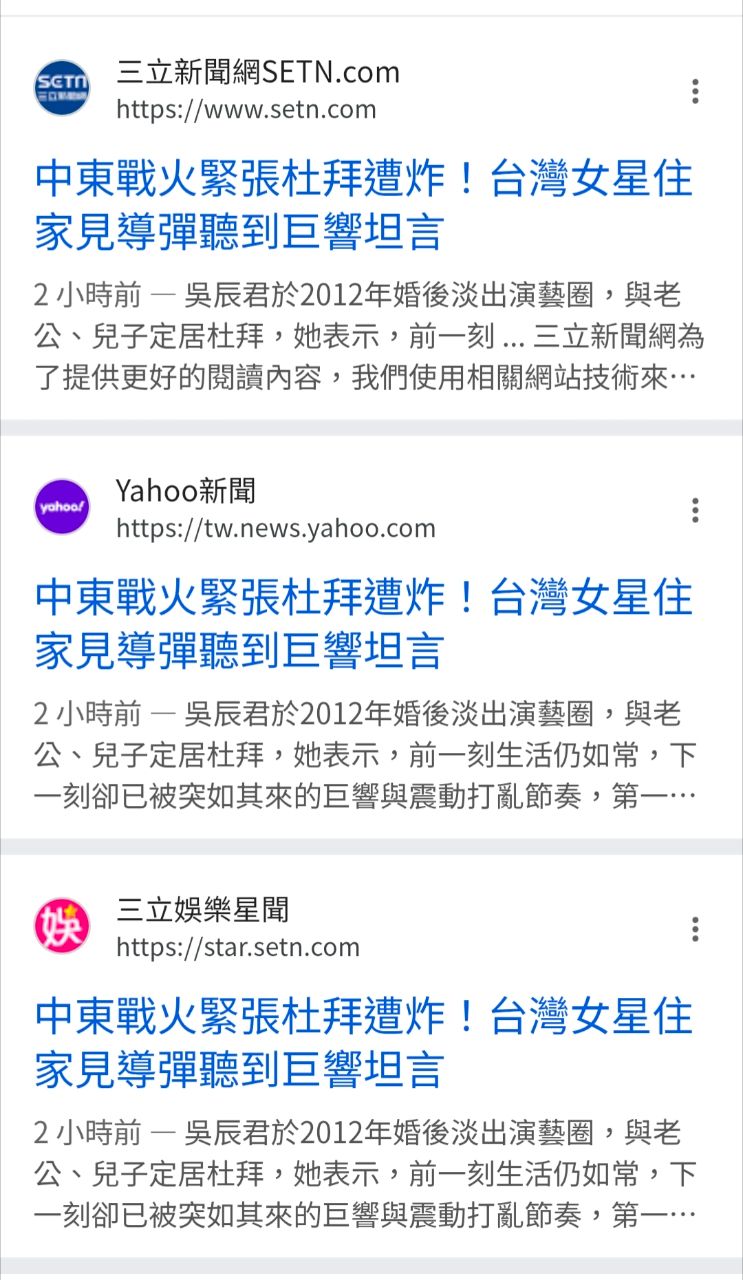Open the headline link from Yahoo新聞
Screen dimensions: 743x1280
coord(363,624)
